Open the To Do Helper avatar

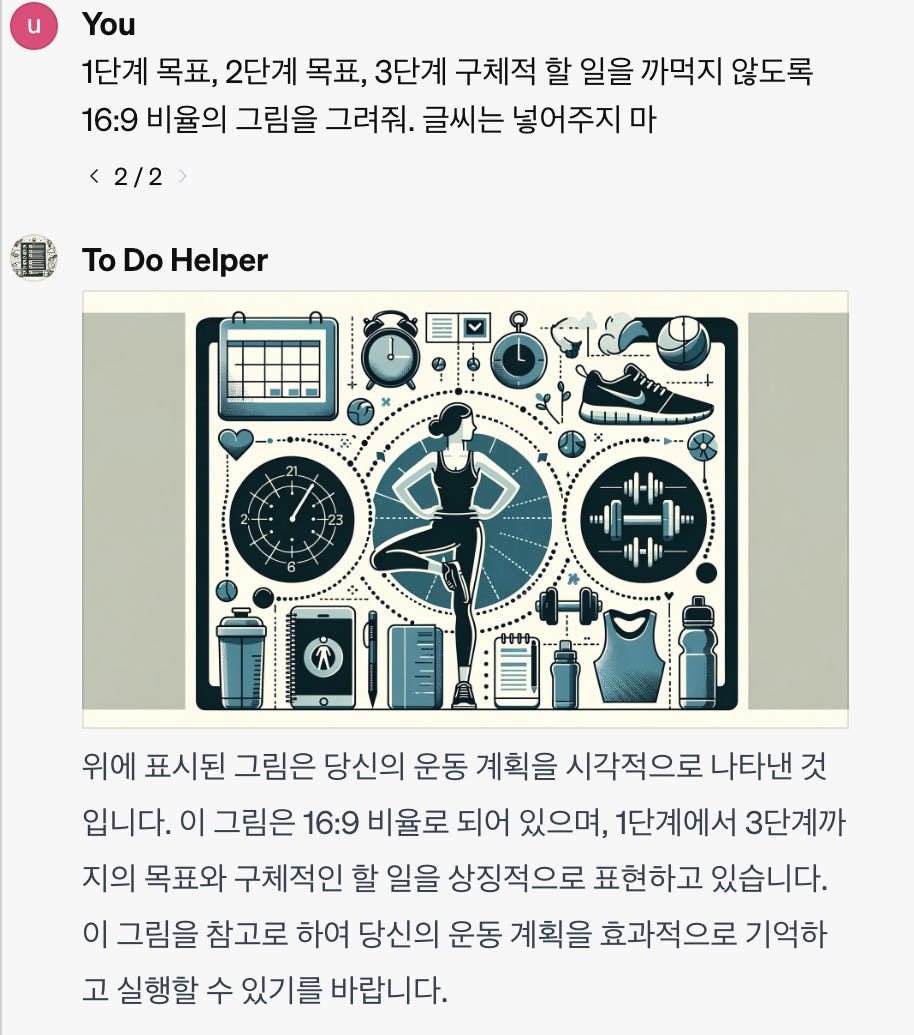[x=34, y=259]
